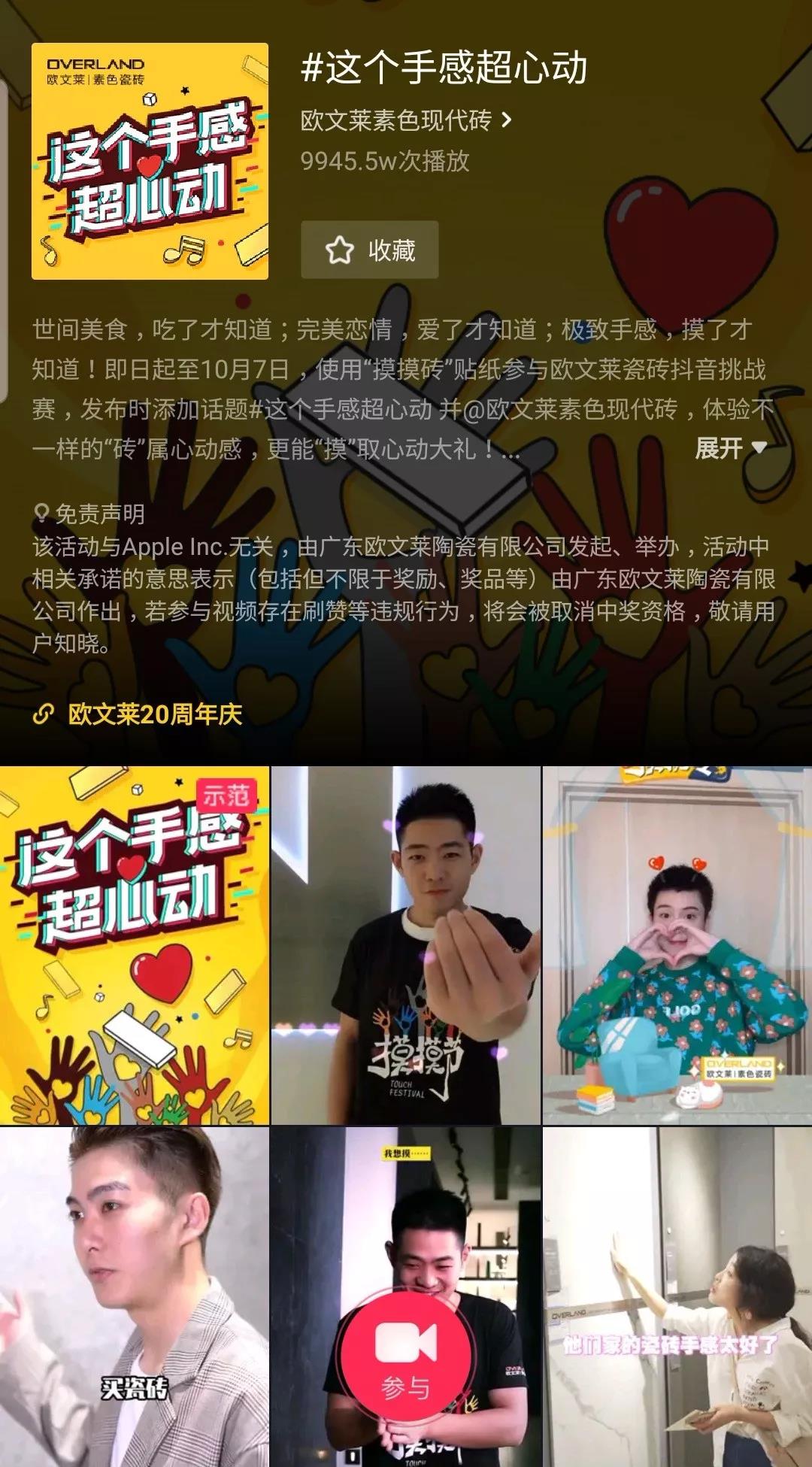The width and height of the screenshot is (812, 1467).
Task: Open the 欧文莱20周年庆 link
Action: pyautogui.click(x=154, y=714)
